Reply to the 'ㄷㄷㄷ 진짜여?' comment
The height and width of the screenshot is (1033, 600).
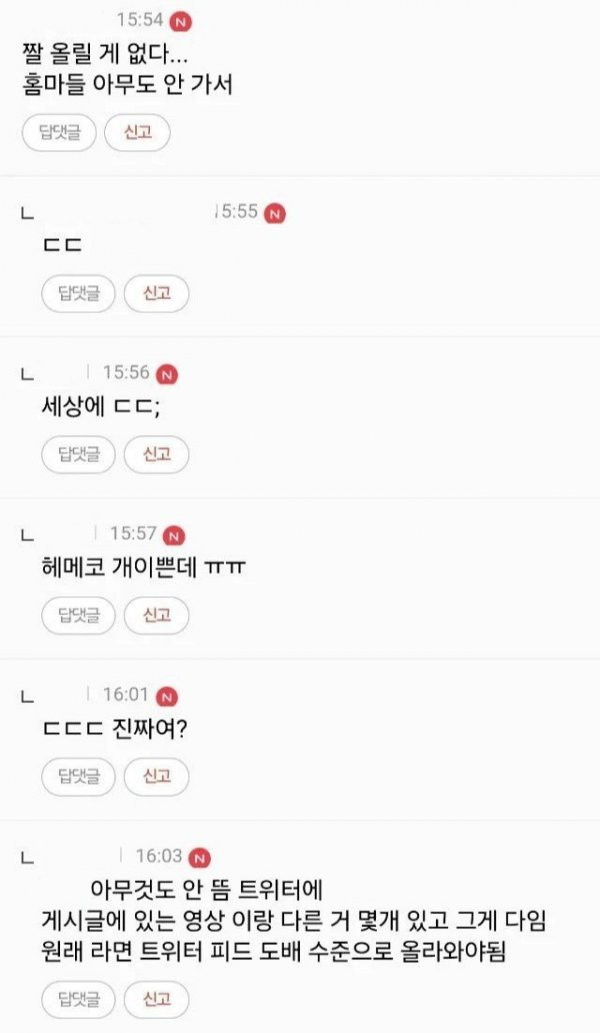pyautogui.click(x=78, y=776)
